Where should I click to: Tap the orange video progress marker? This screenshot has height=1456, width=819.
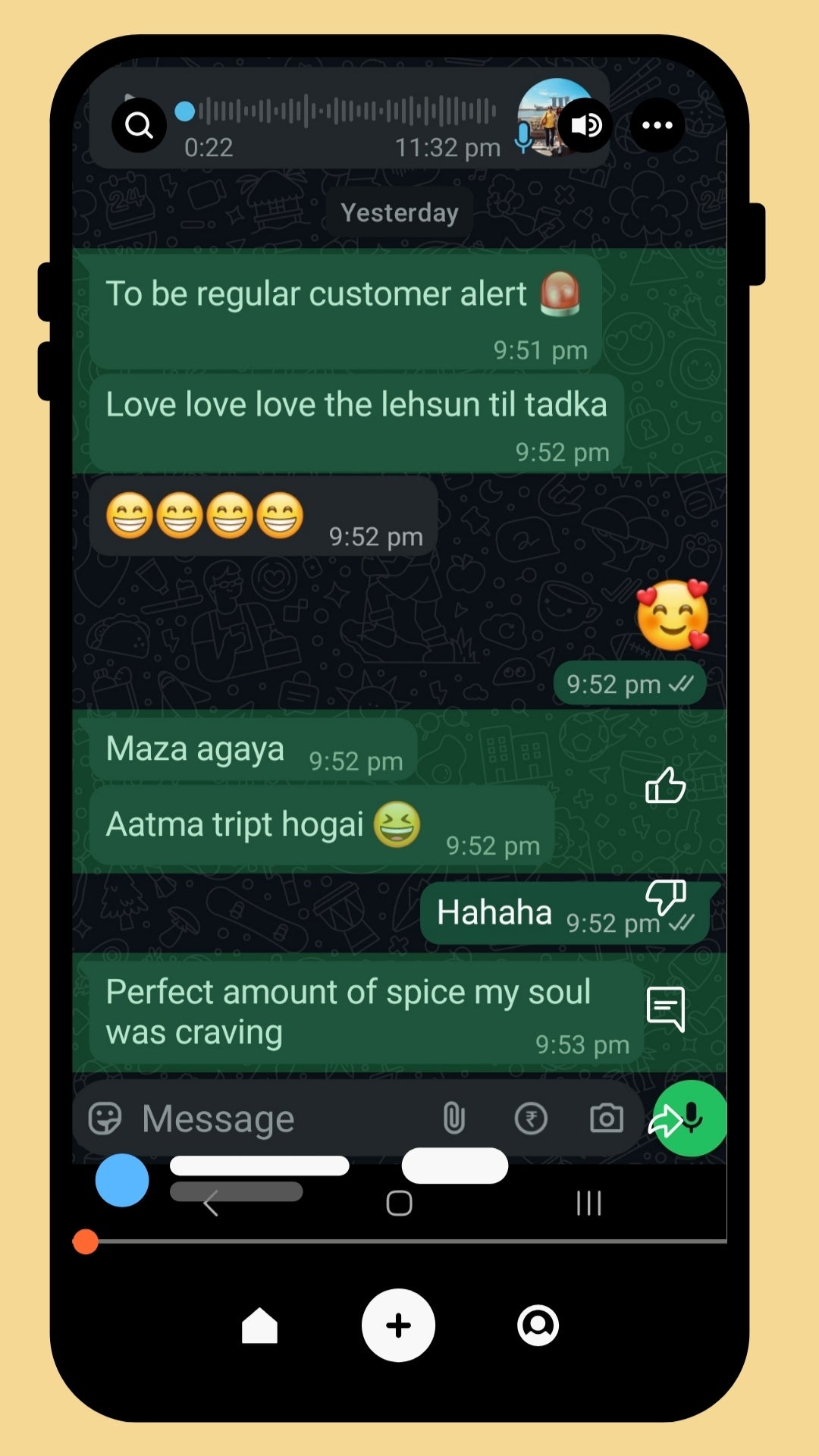(x=86, y=1242)
